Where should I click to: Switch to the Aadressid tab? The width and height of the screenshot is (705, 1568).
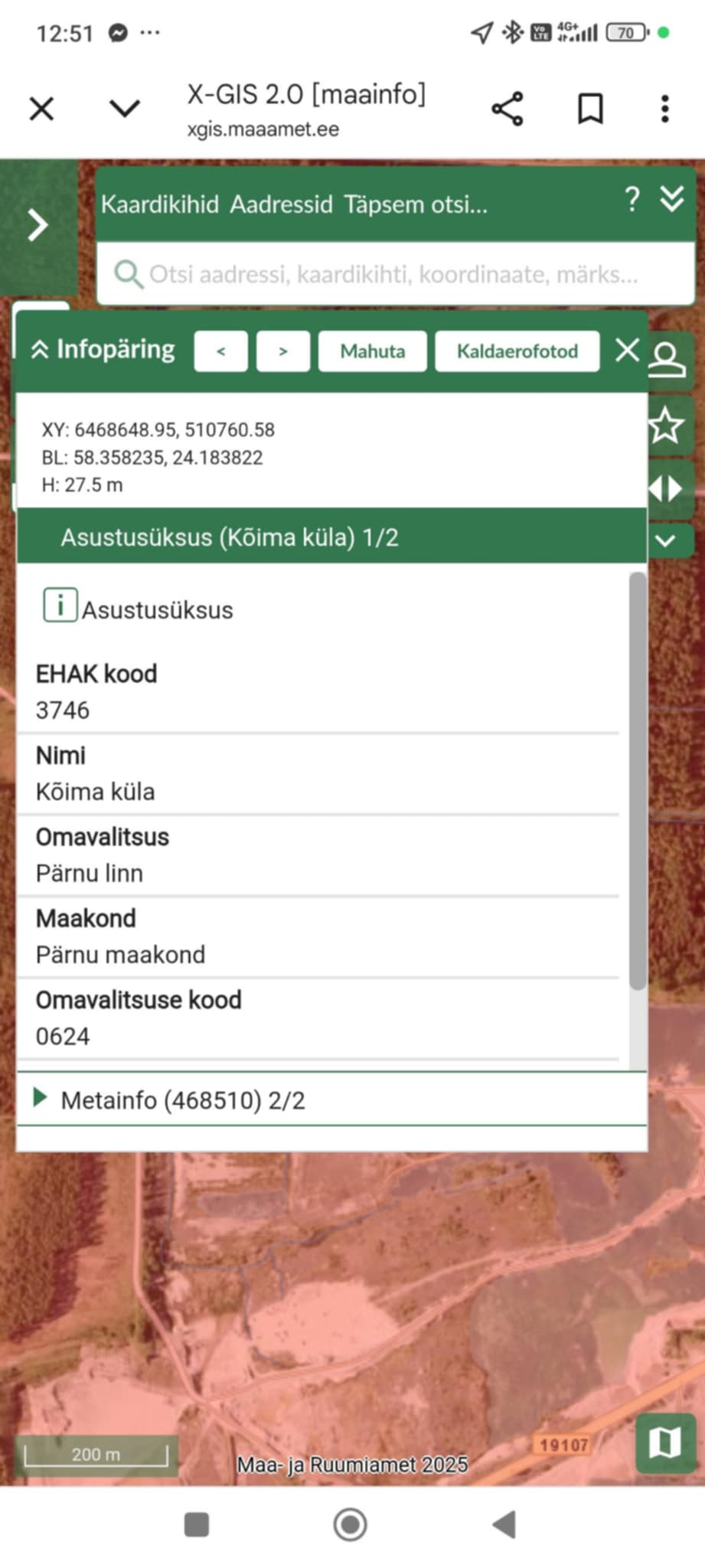tap(282, 204)
